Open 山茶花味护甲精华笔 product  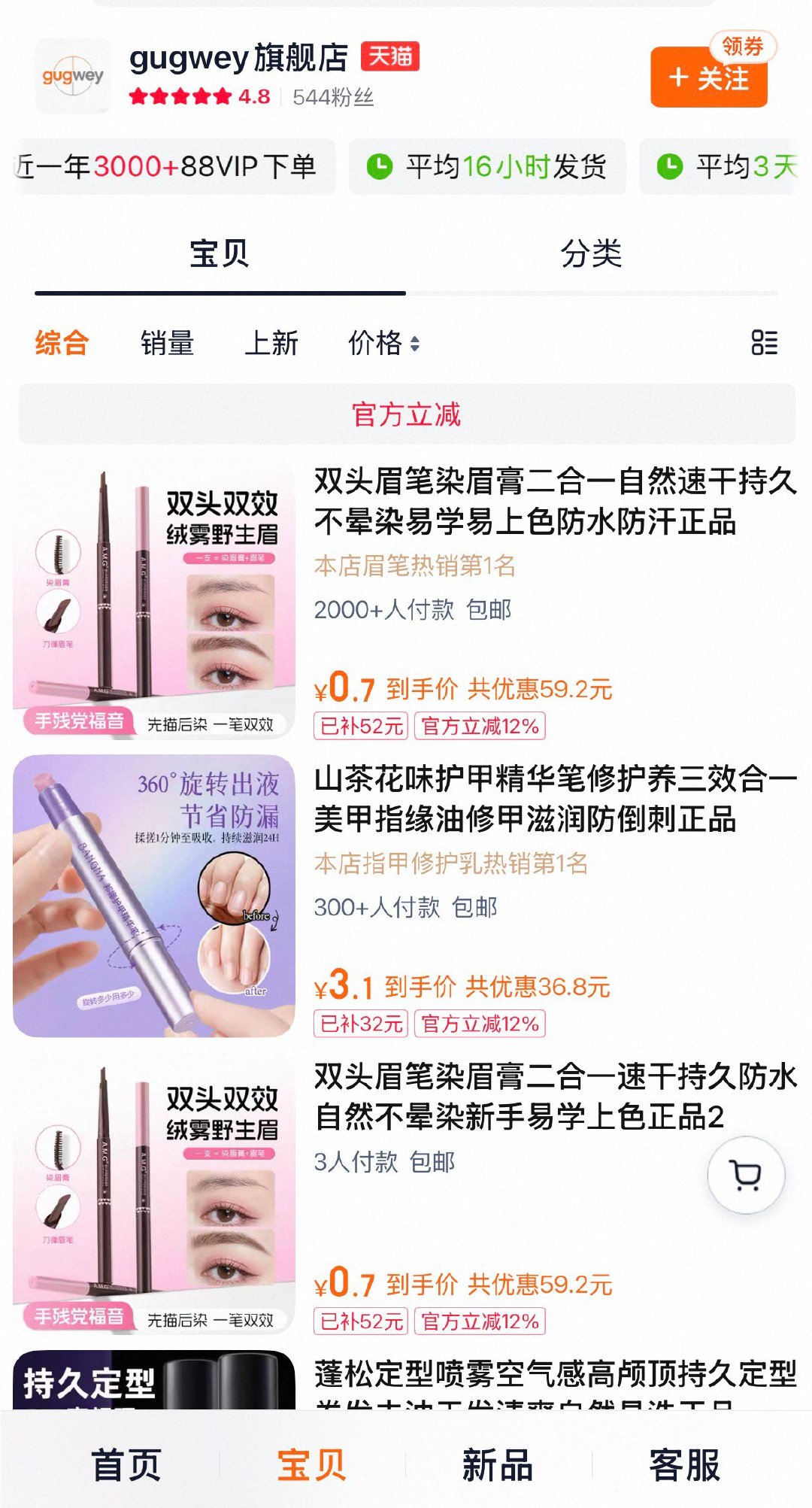555,800
